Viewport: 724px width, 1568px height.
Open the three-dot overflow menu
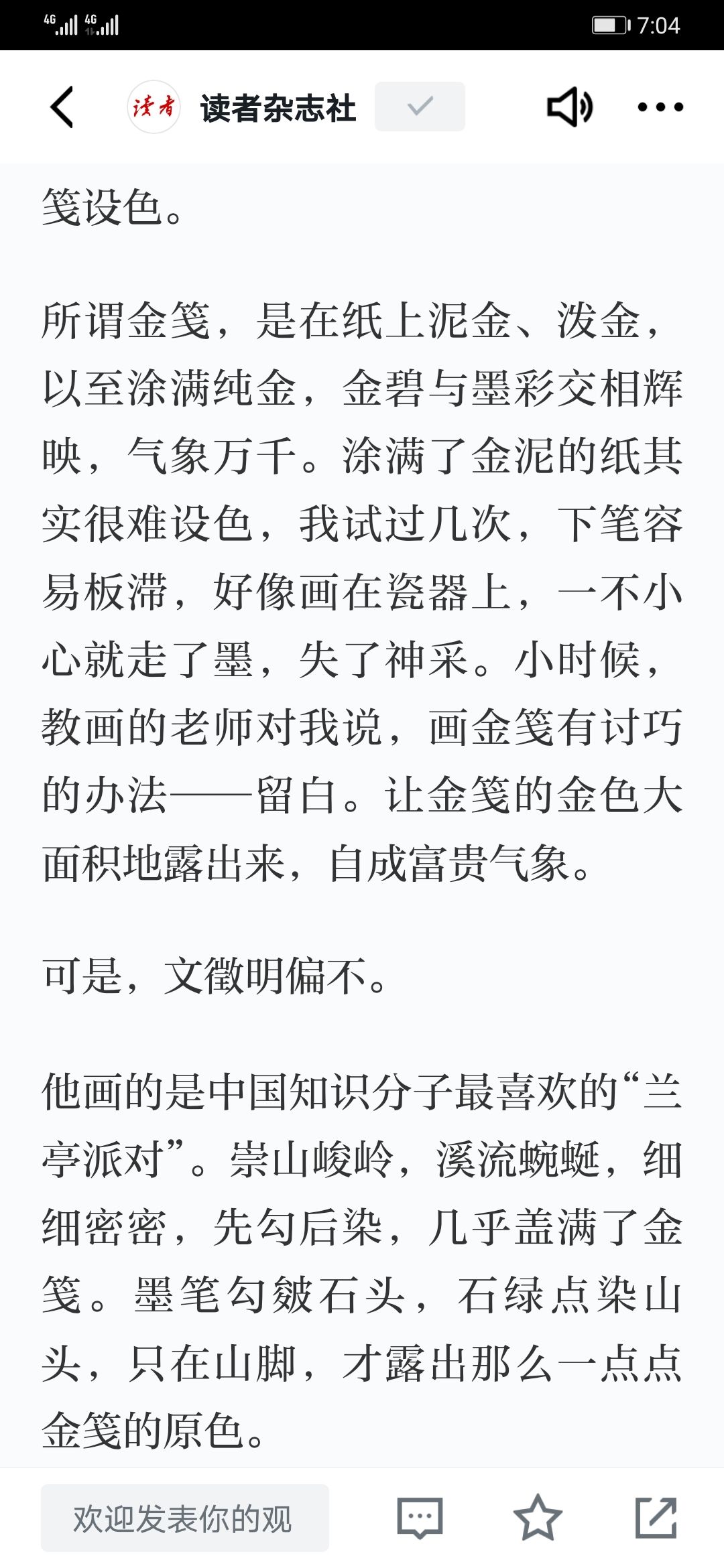(660, 107)
